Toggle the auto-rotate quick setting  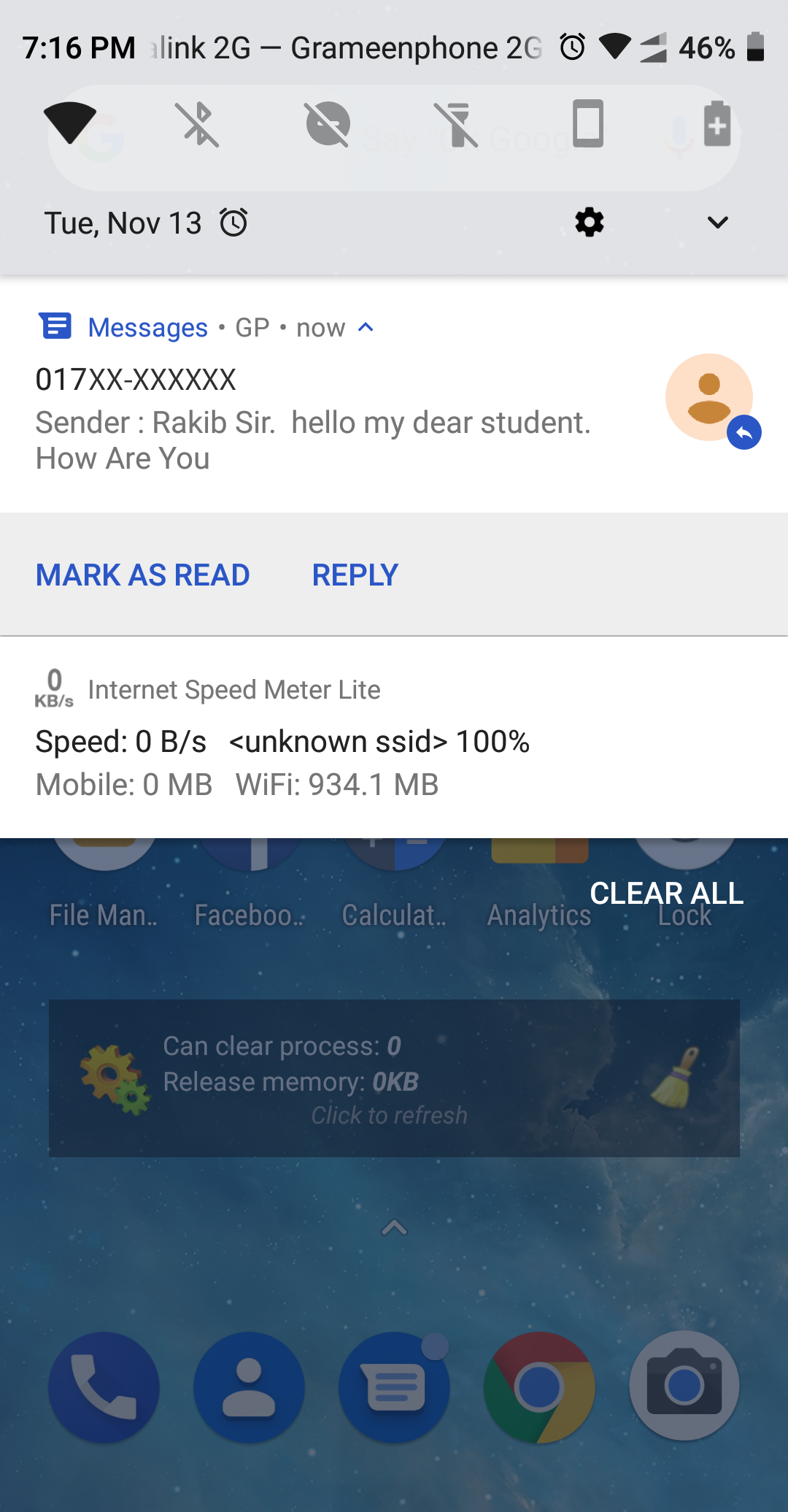[x=587, y=124]
